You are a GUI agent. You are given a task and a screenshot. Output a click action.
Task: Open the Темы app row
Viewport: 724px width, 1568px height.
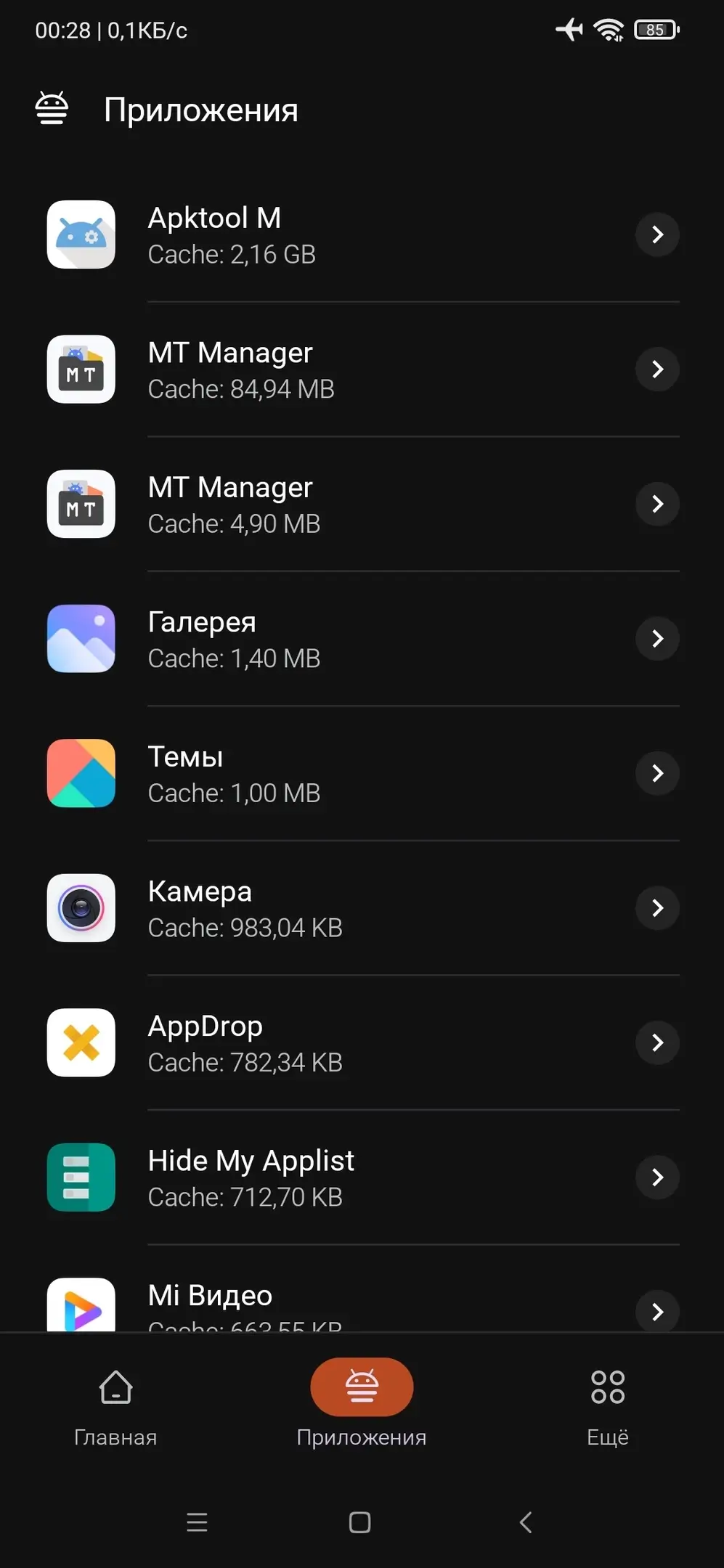362,773
